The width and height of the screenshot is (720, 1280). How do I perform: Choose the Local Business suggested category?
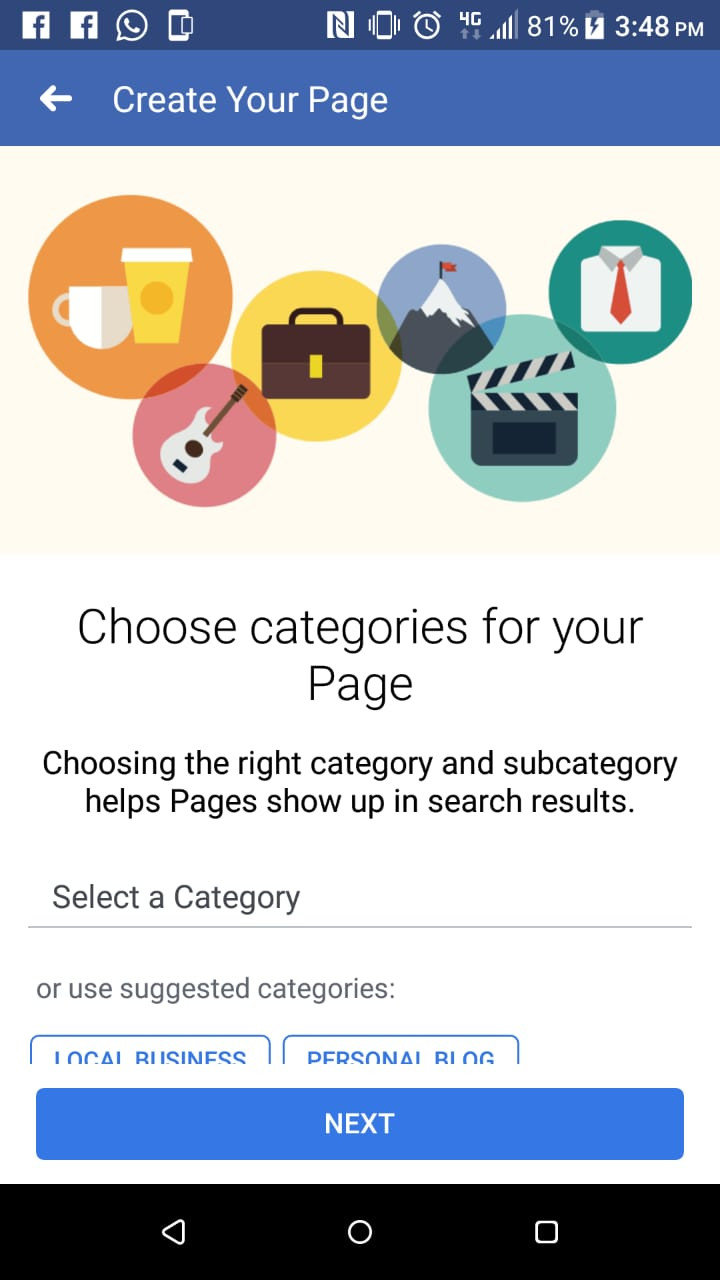coord(150,1050)
